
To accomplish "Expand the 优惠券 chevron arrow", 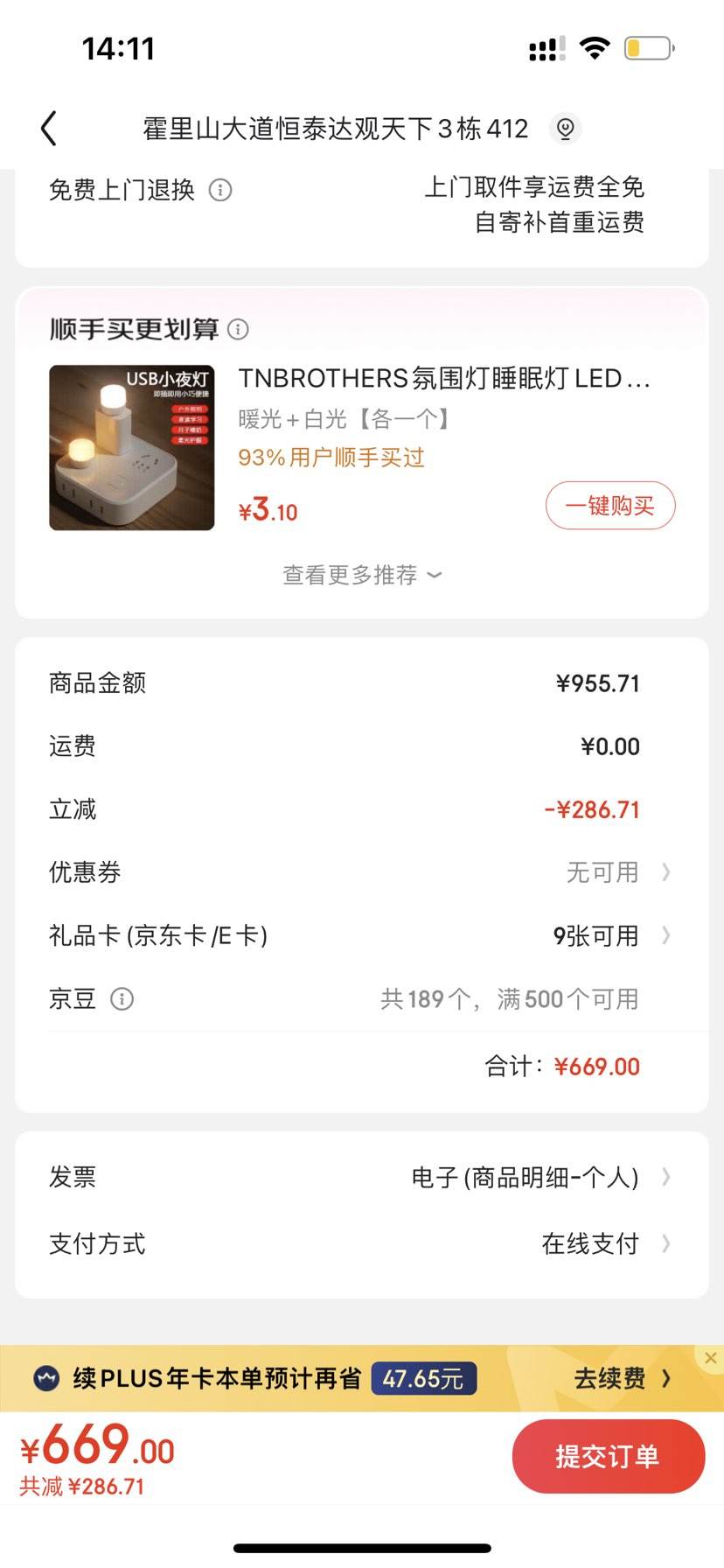I will pyautogui.click(x=667, y=871).
